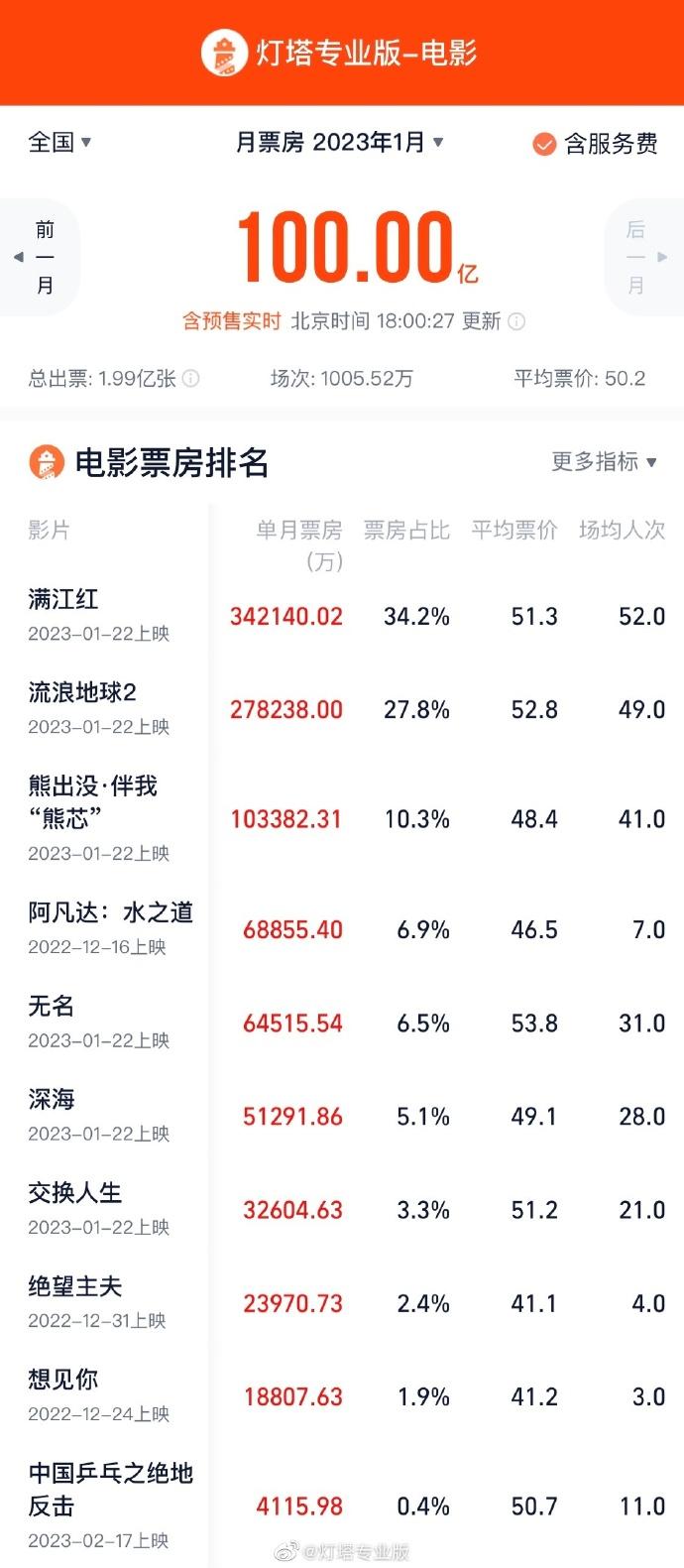Go to the next month (后一月)
This screenshot has width=684, height=1568.
click(642, 257)
